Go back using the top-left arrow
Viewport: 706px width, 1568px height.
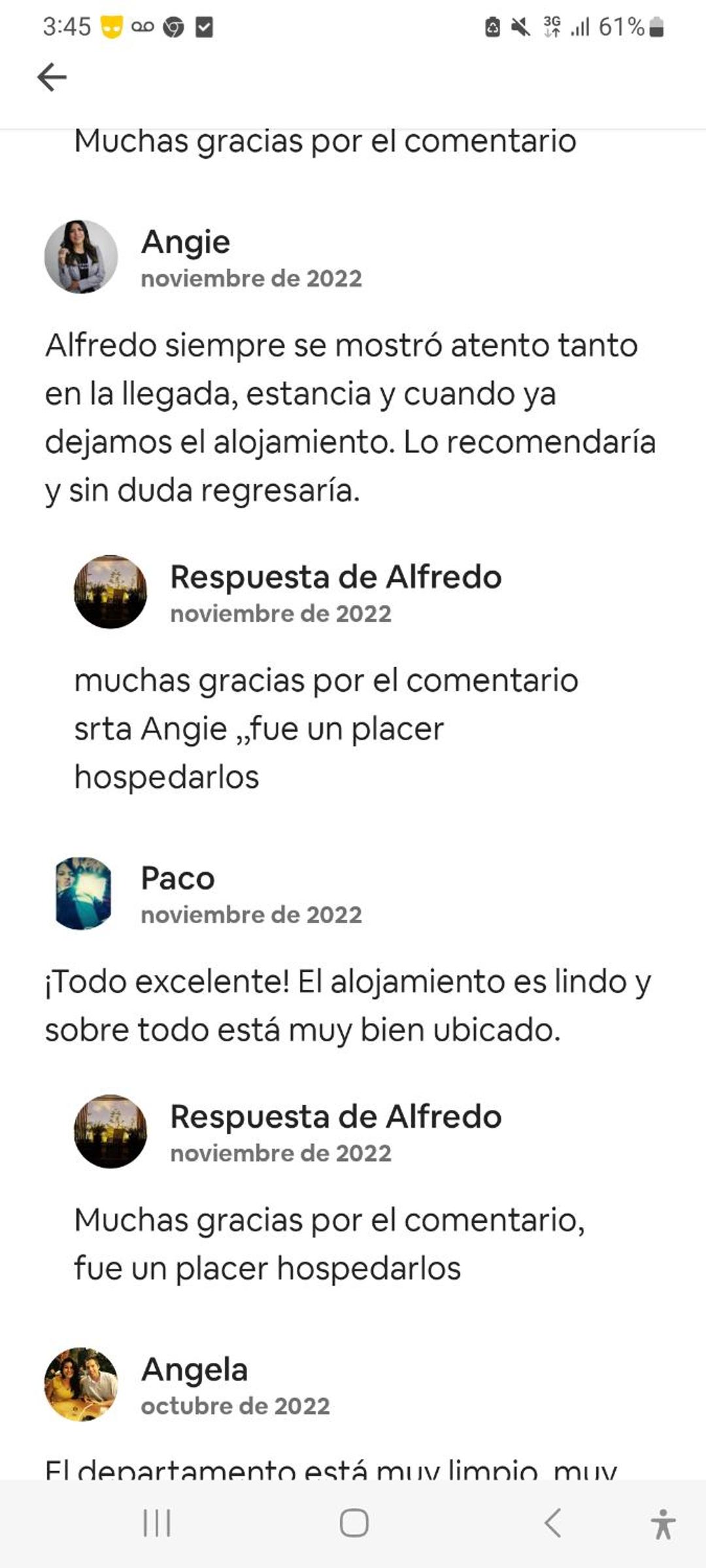pos(52,77)
